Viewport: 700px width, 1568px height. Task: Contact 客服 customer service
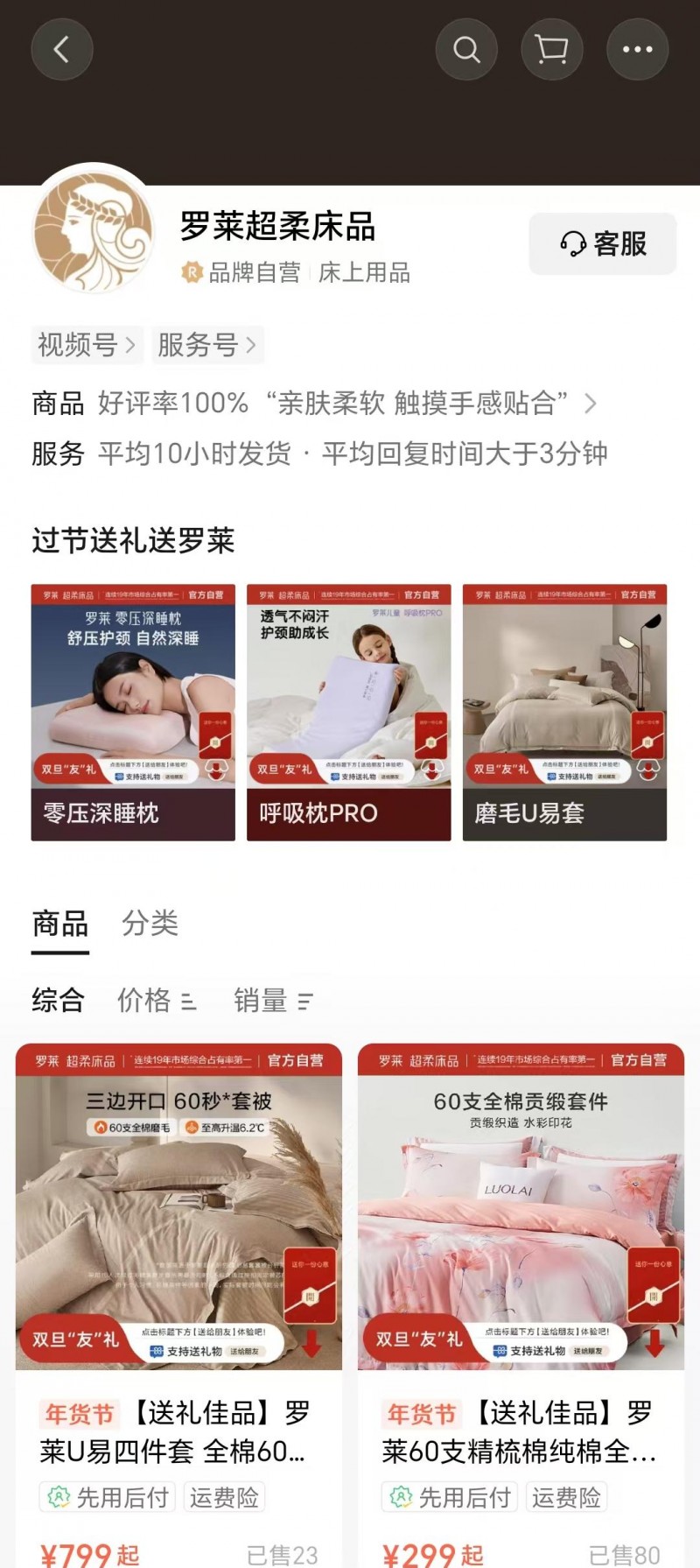pos(603,243)
